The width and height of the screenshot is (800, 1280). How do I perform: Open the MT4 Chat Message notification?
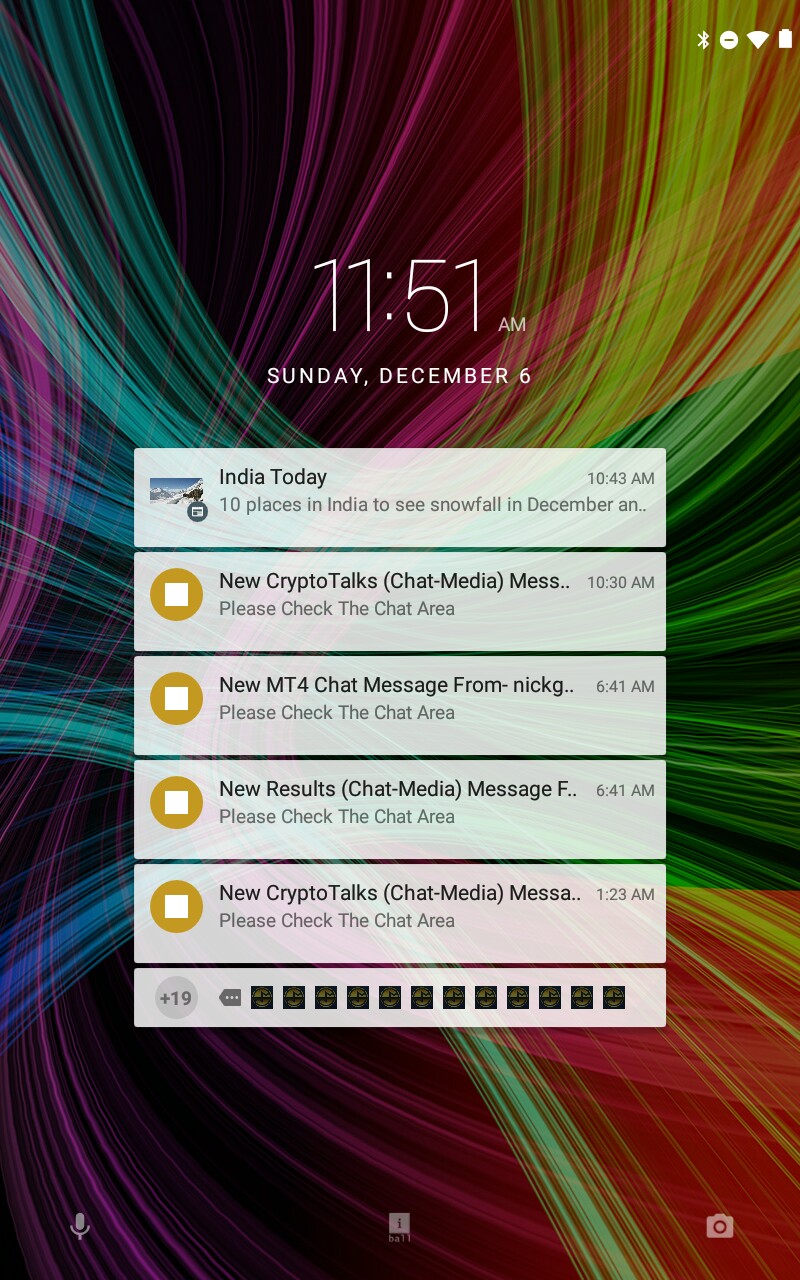coord(400,705)
